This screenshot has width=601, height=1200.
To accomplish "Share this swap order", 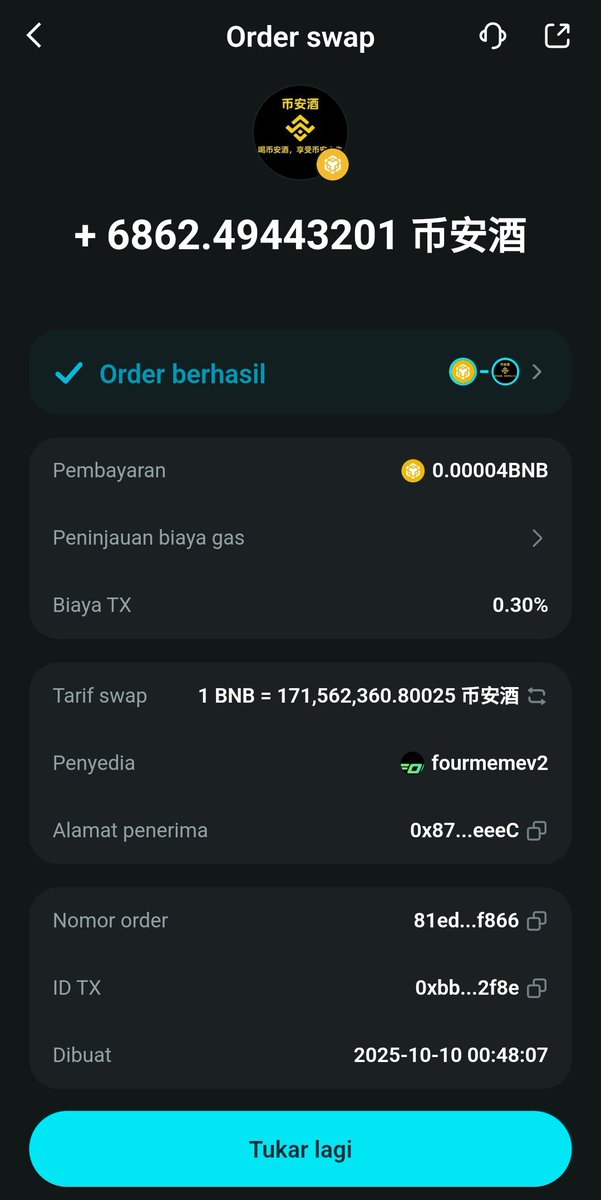I will point(556,36).
